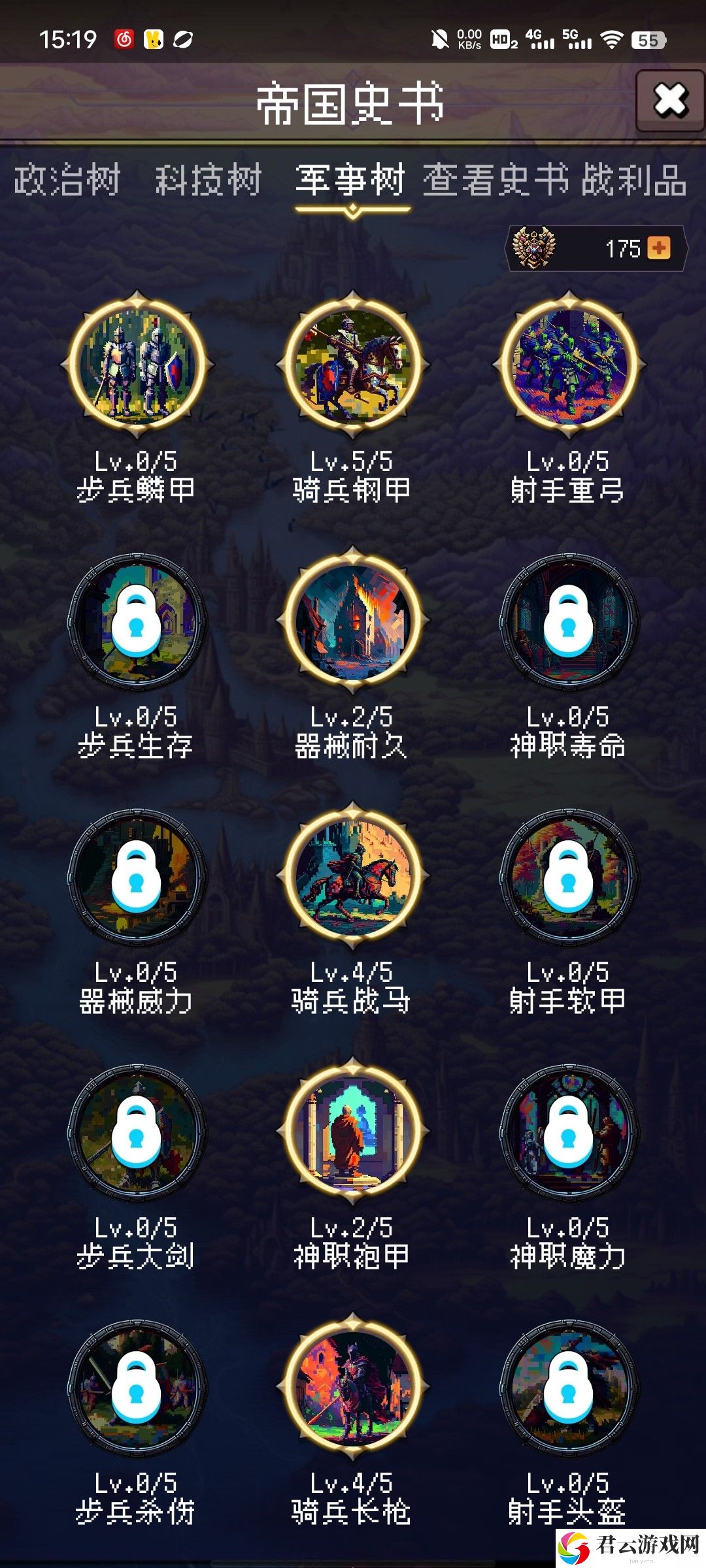Tap the locked 步兵杀伤 skill
This screenshot has height=1568, width=706.
pyautogui.click(x=137, y=1387)
